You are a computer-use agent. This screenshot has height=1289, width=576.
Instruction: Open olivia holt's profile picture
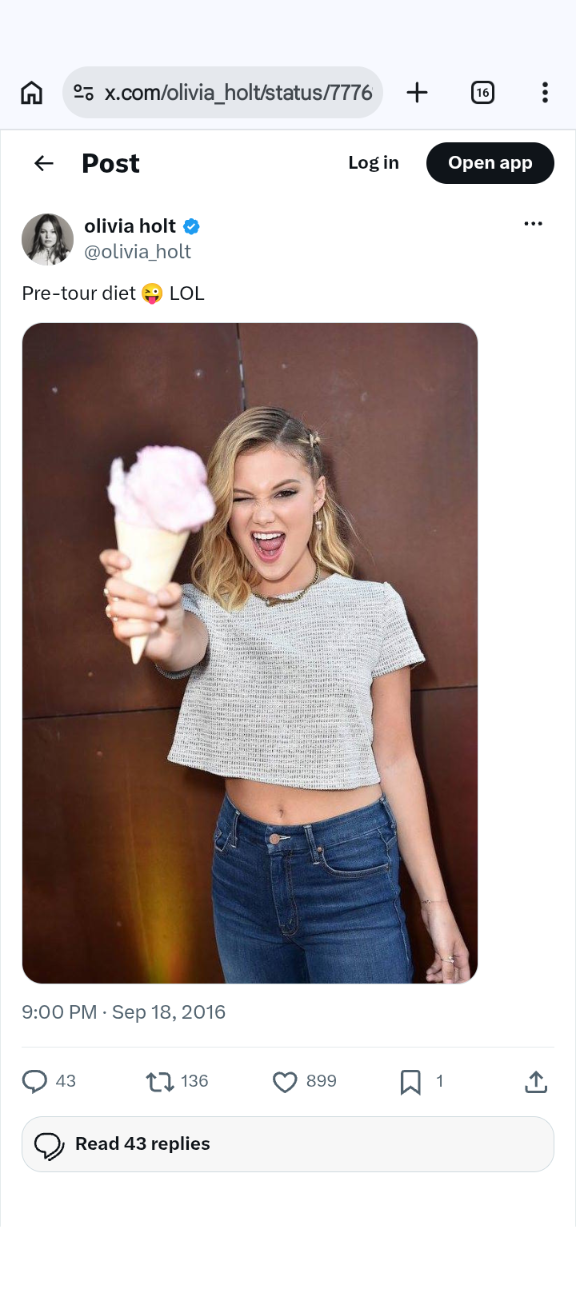coord(48,239)
